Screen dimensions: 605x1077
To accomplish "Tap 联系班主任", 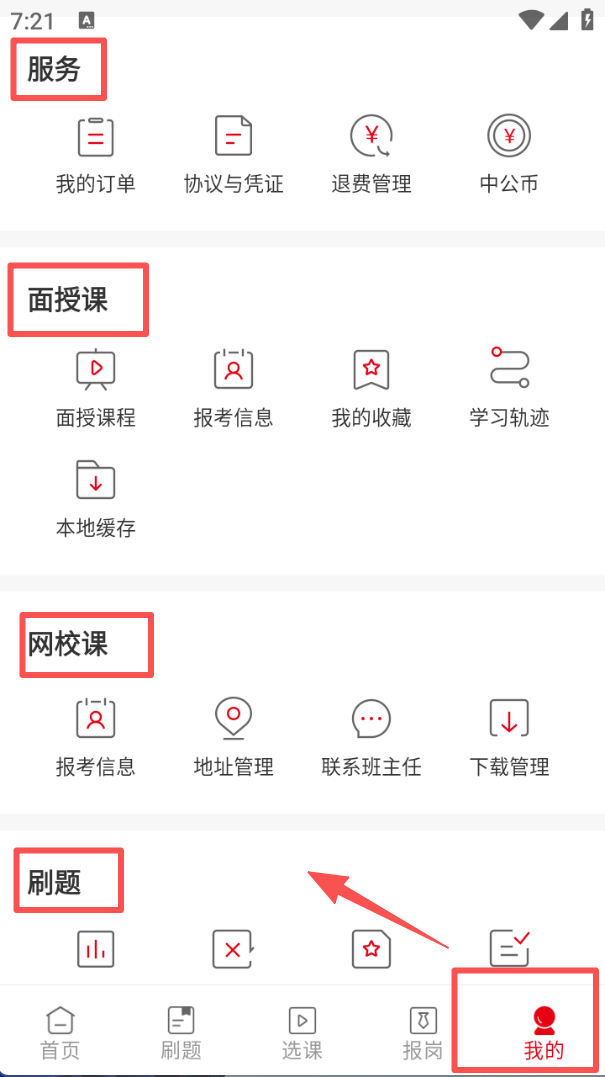I will click(x=371, y=736).
